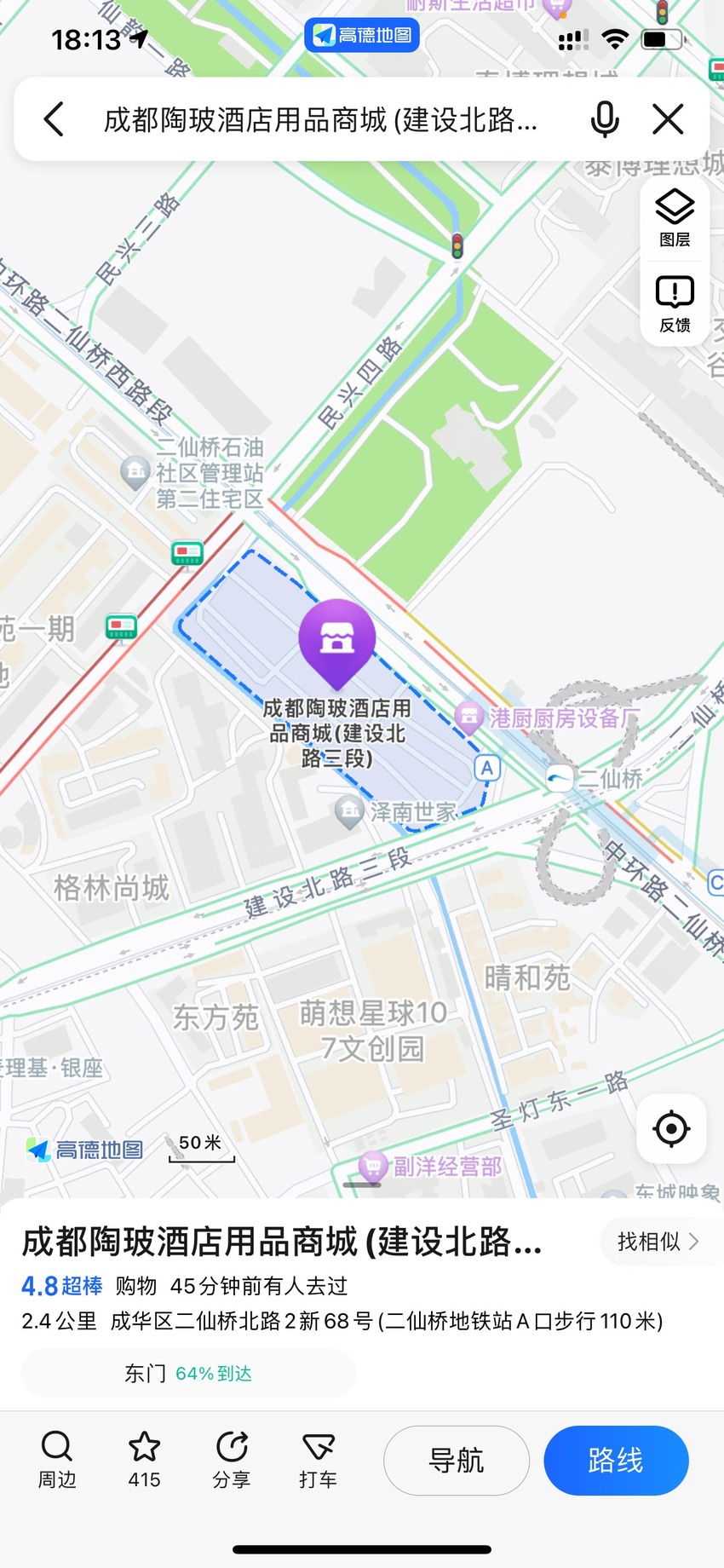Tap the search field with 成都陶玻酒店用品商城

coord(320,120)
